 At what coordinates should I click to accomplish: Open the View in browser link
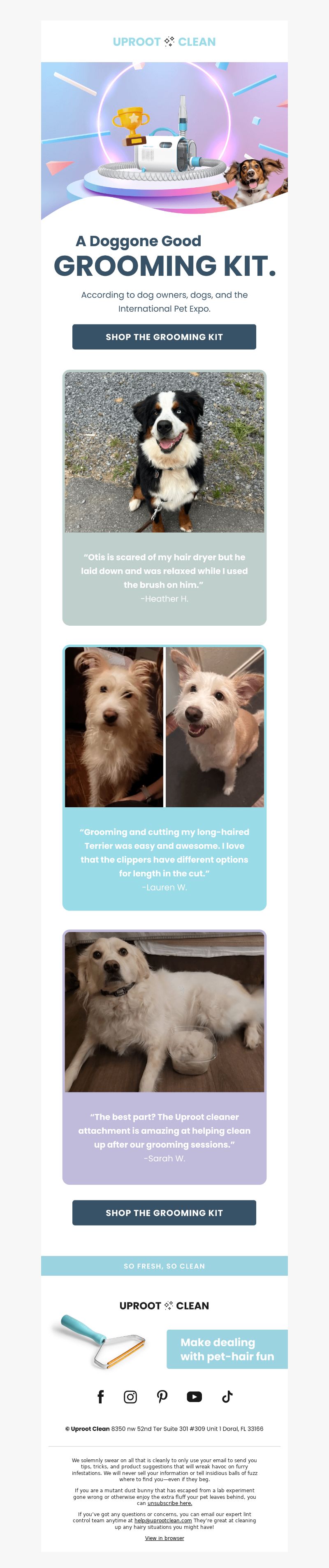click(x=164, y=1538)
